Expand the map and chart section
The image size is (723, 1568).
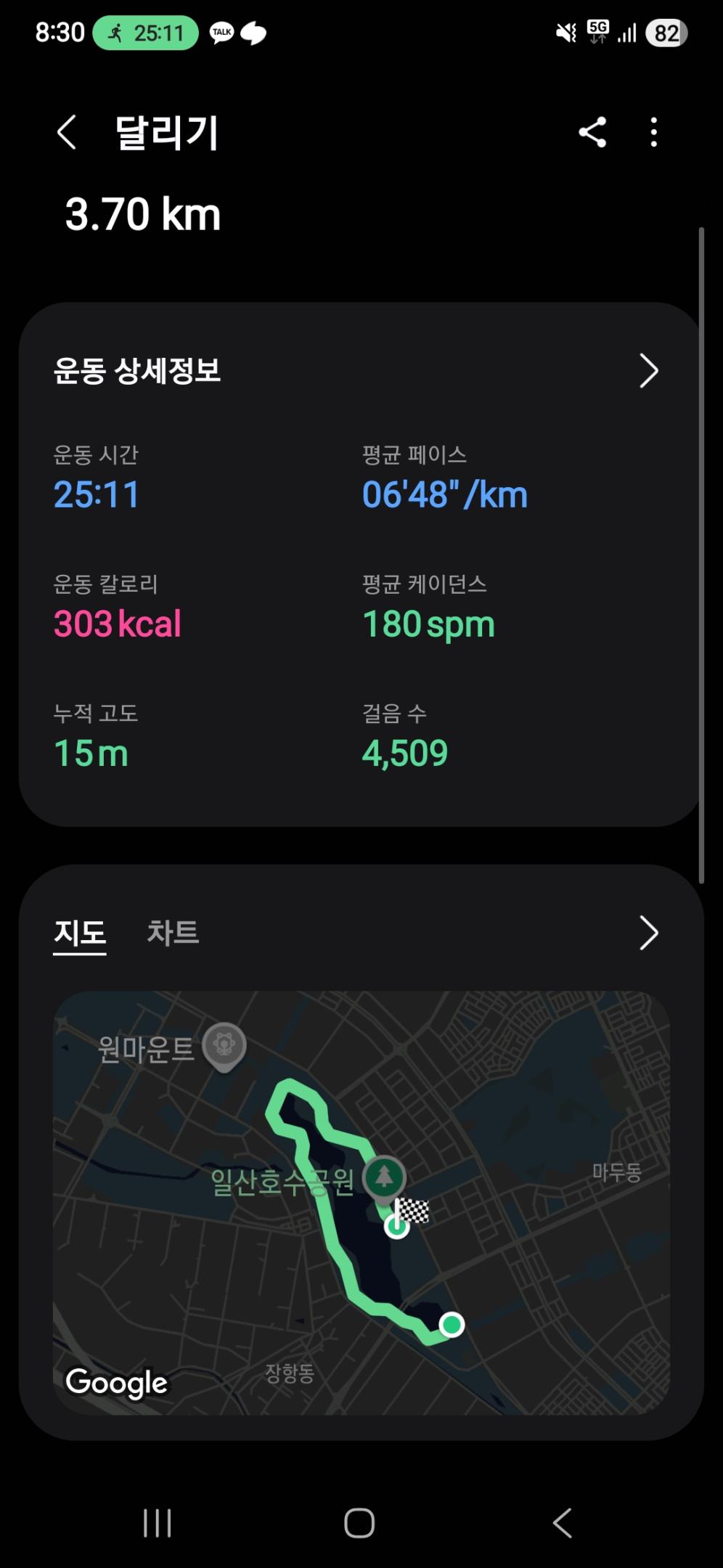(x=648, y=933)
